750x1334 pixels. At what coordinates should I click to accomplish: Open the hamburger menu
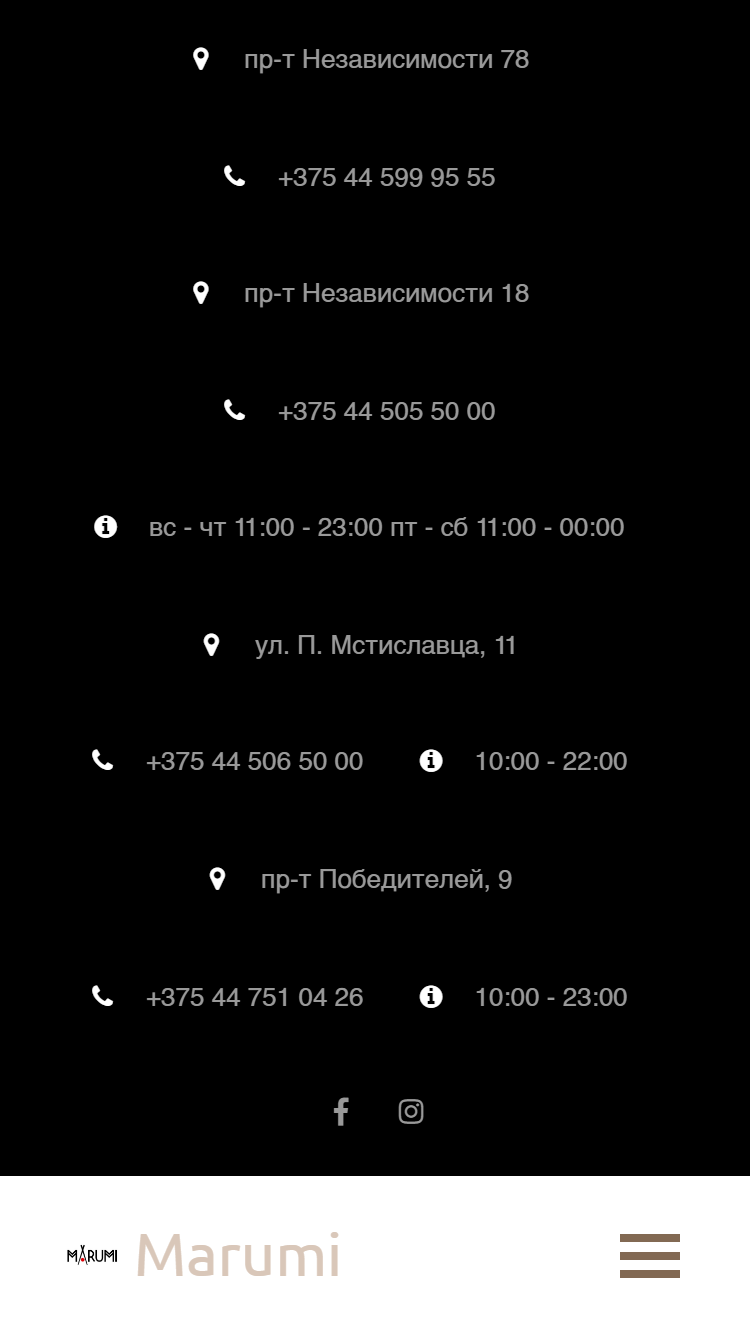650,1256
